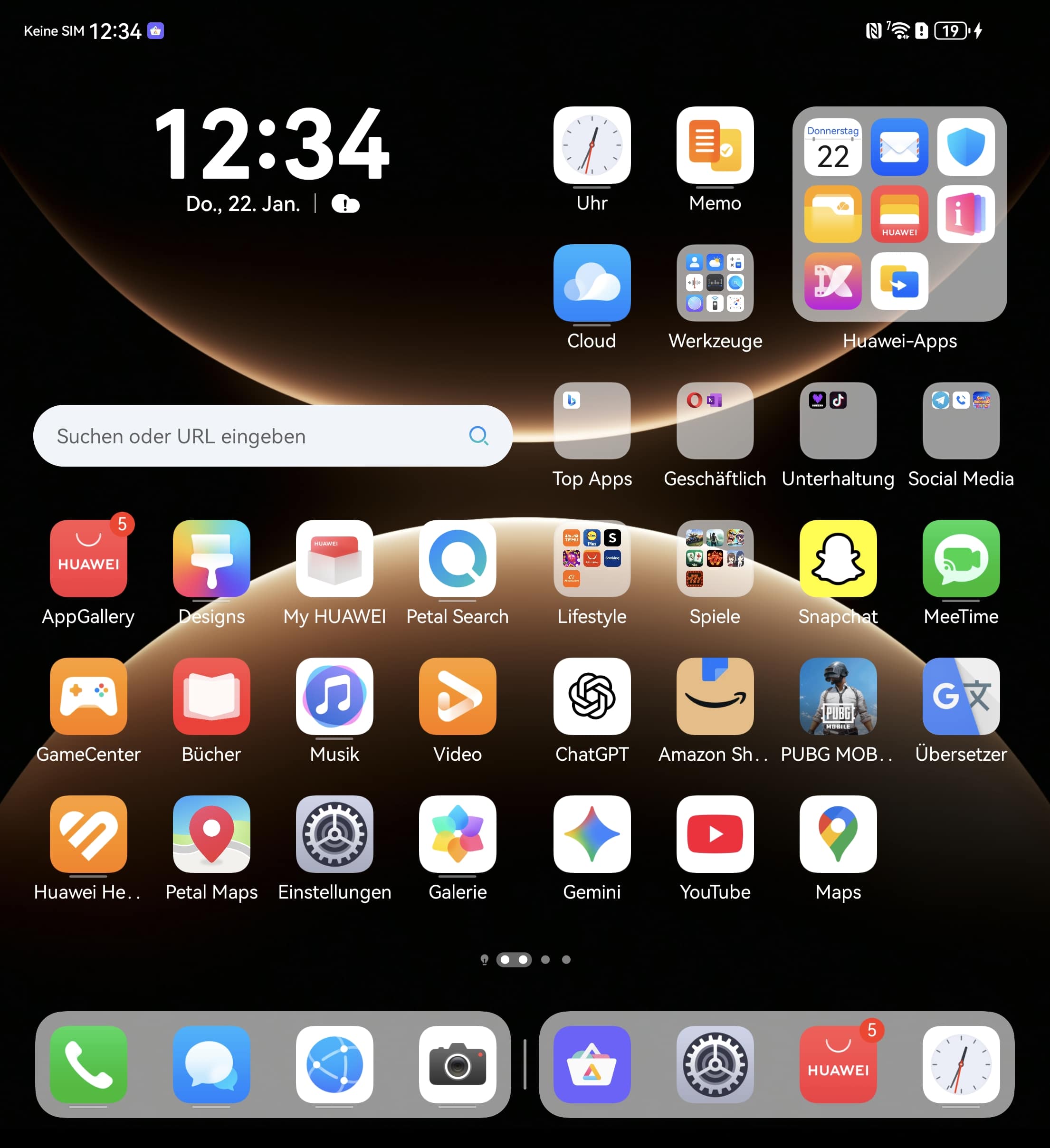Screen dimensions: 1050x1148
Task: Open the Social Media folder
Action: pyautogui.click(x=961, y=421)
